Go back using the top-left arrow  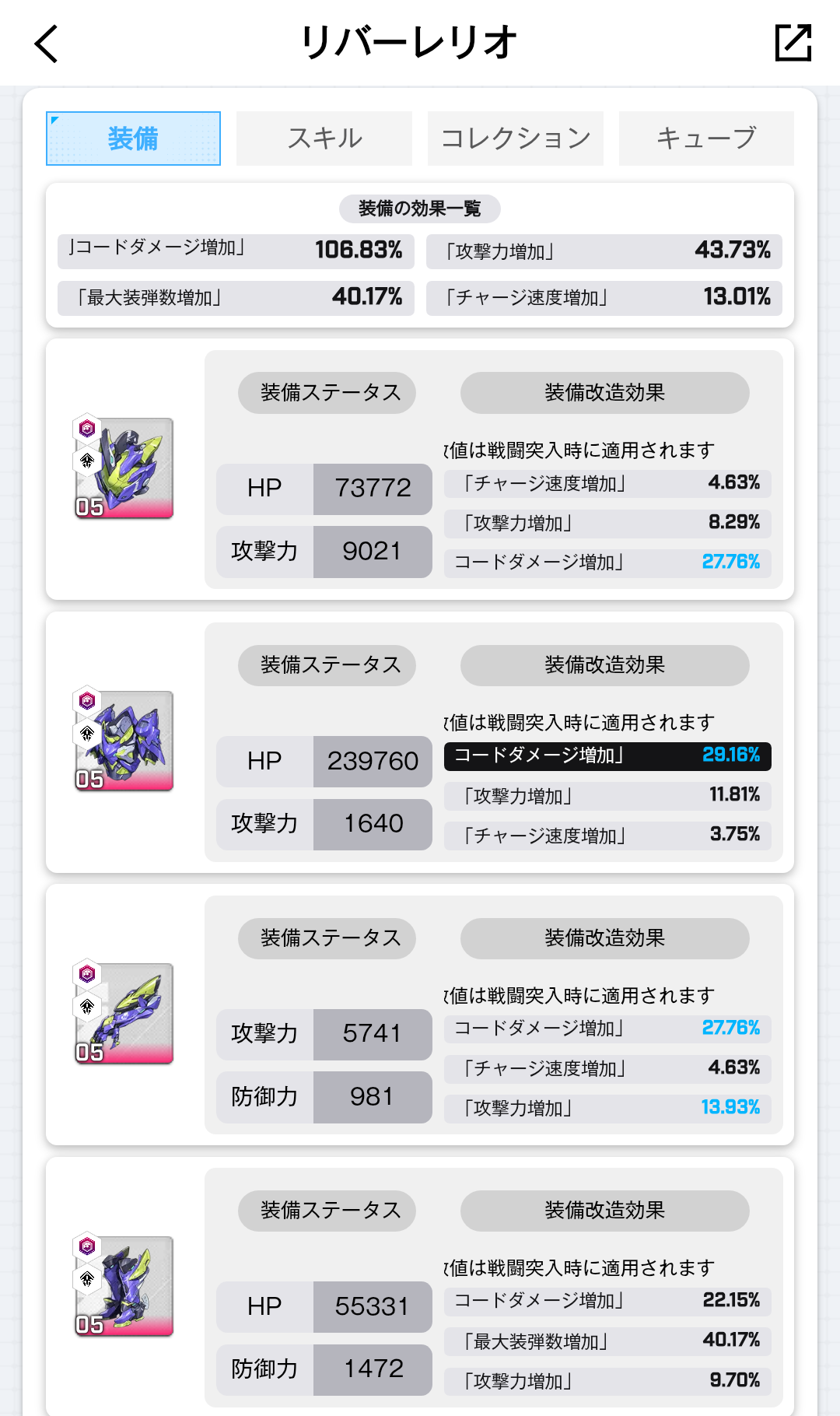(x=47, y=44)
